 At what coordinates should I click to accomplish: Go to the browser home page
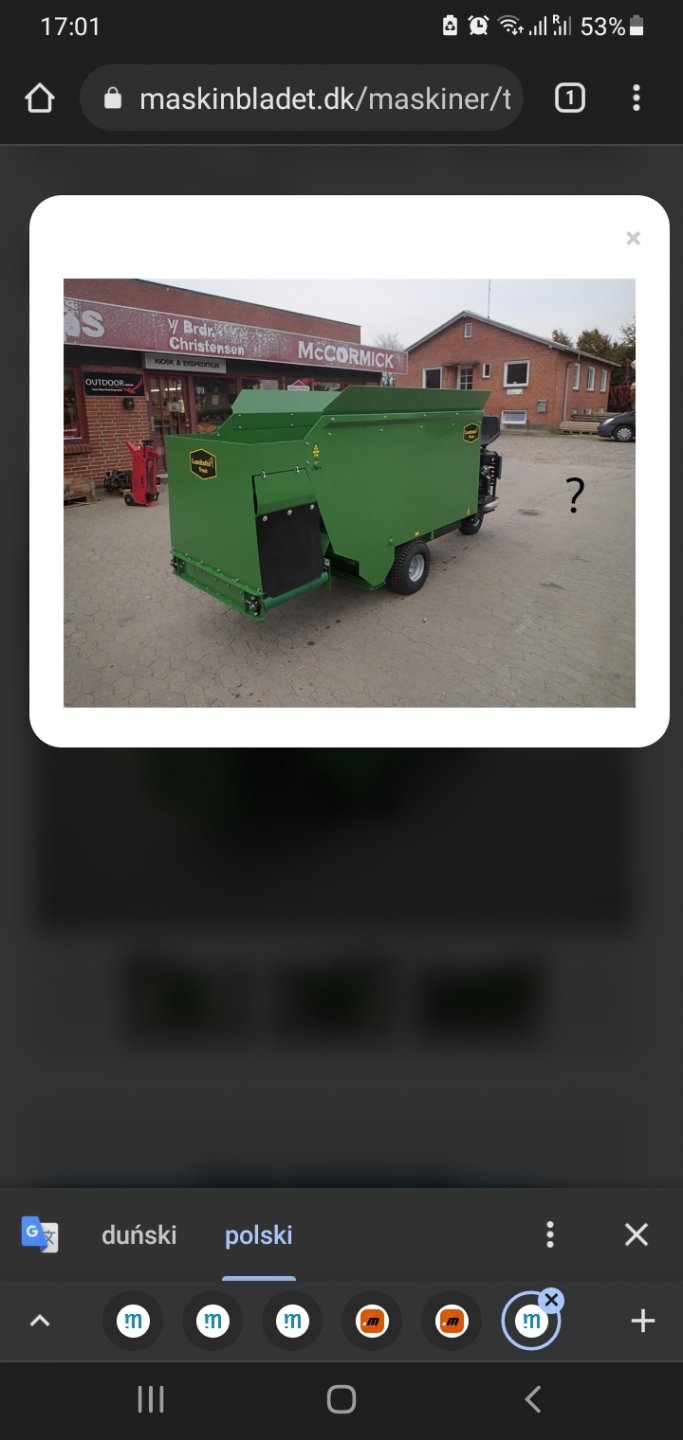click(40, 98)
